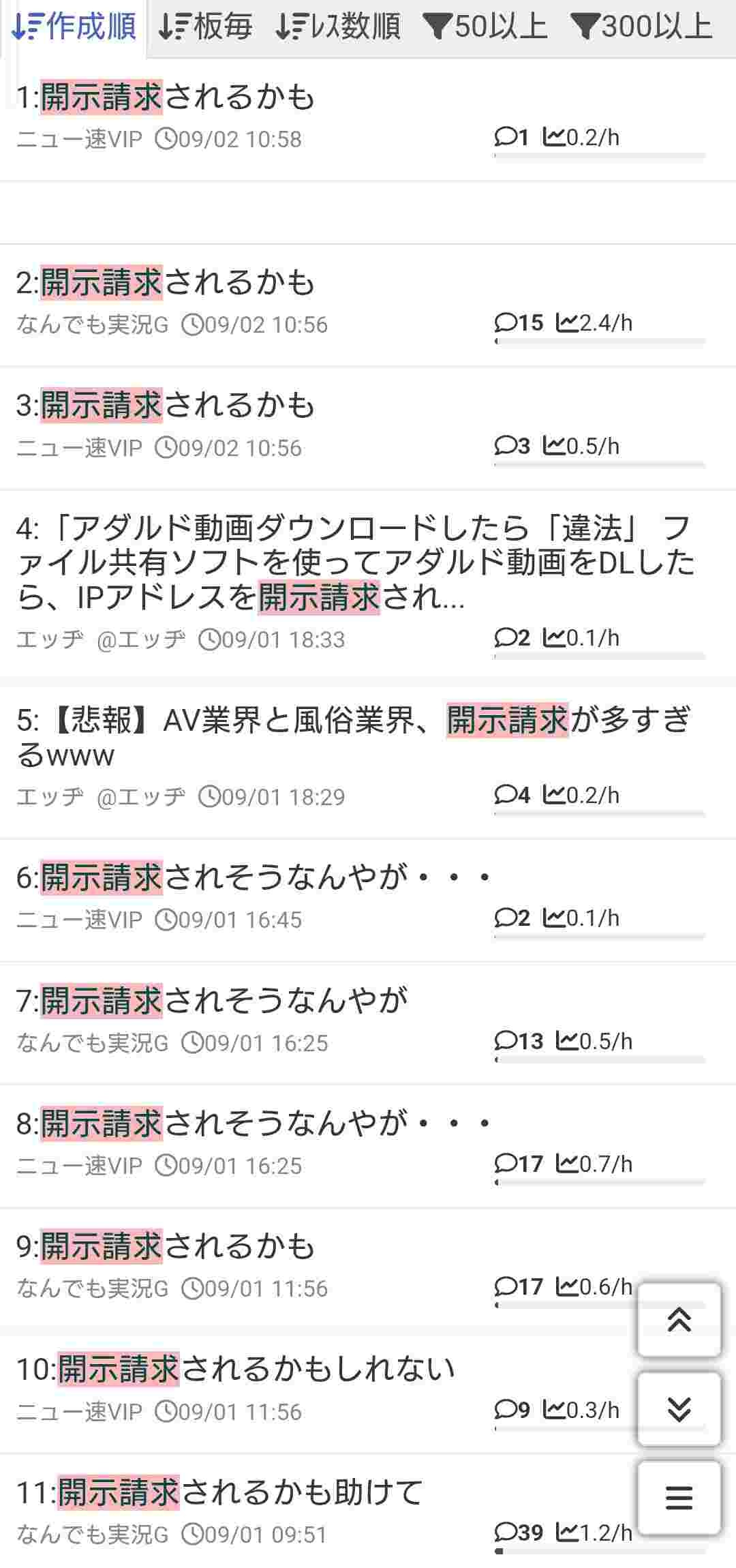The width and height of the screenshot is (736, 1568).
Task: Select the 作成順 sort tab
Action: (74, 27)
